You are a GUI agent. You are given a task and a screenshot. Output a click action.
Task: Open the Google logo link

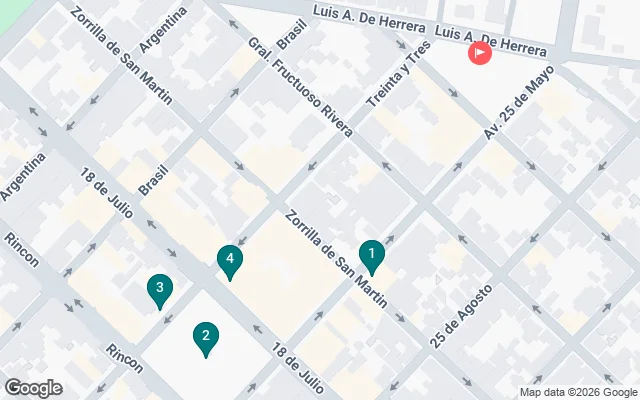tap(33, 388)
